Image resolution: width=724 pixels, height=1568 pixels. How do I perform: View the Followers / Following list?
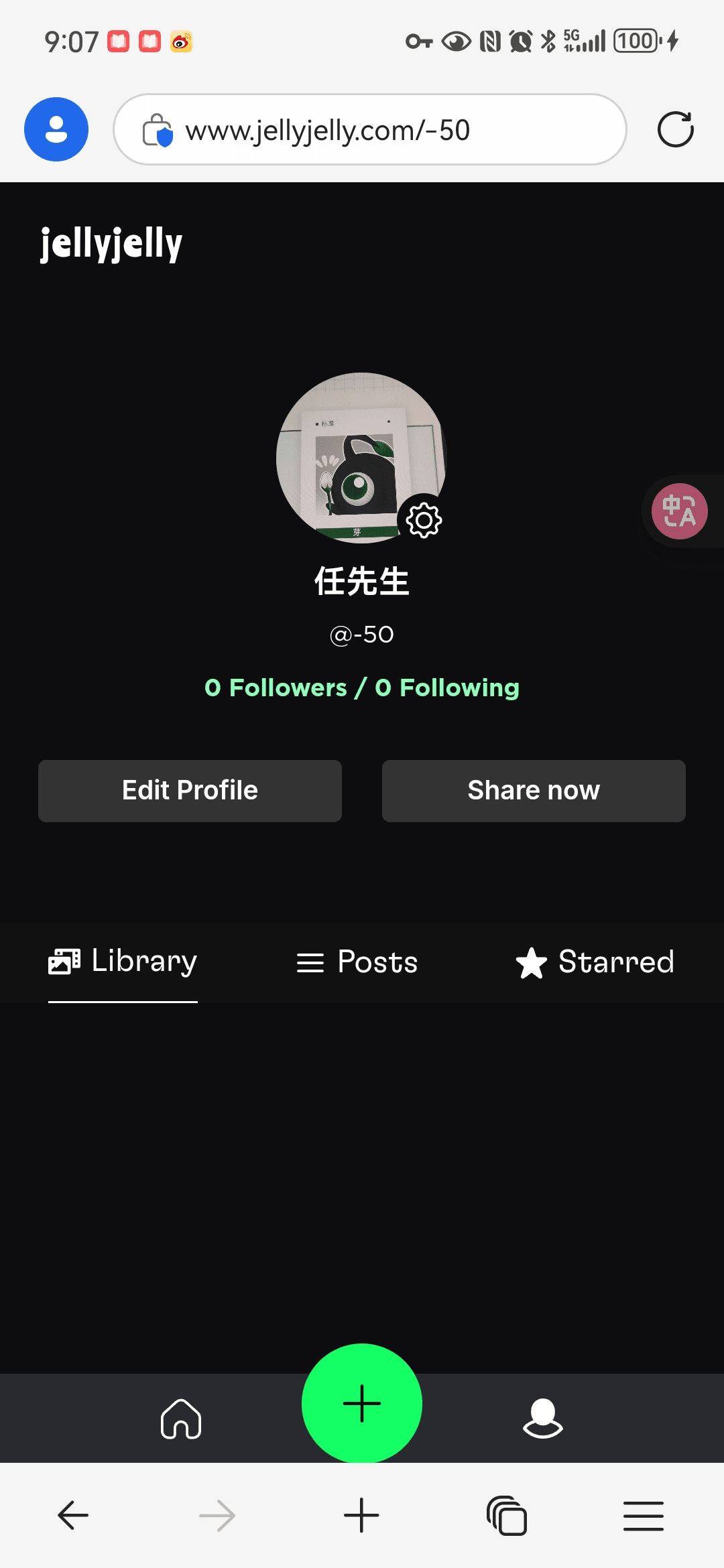click(362, 688)
